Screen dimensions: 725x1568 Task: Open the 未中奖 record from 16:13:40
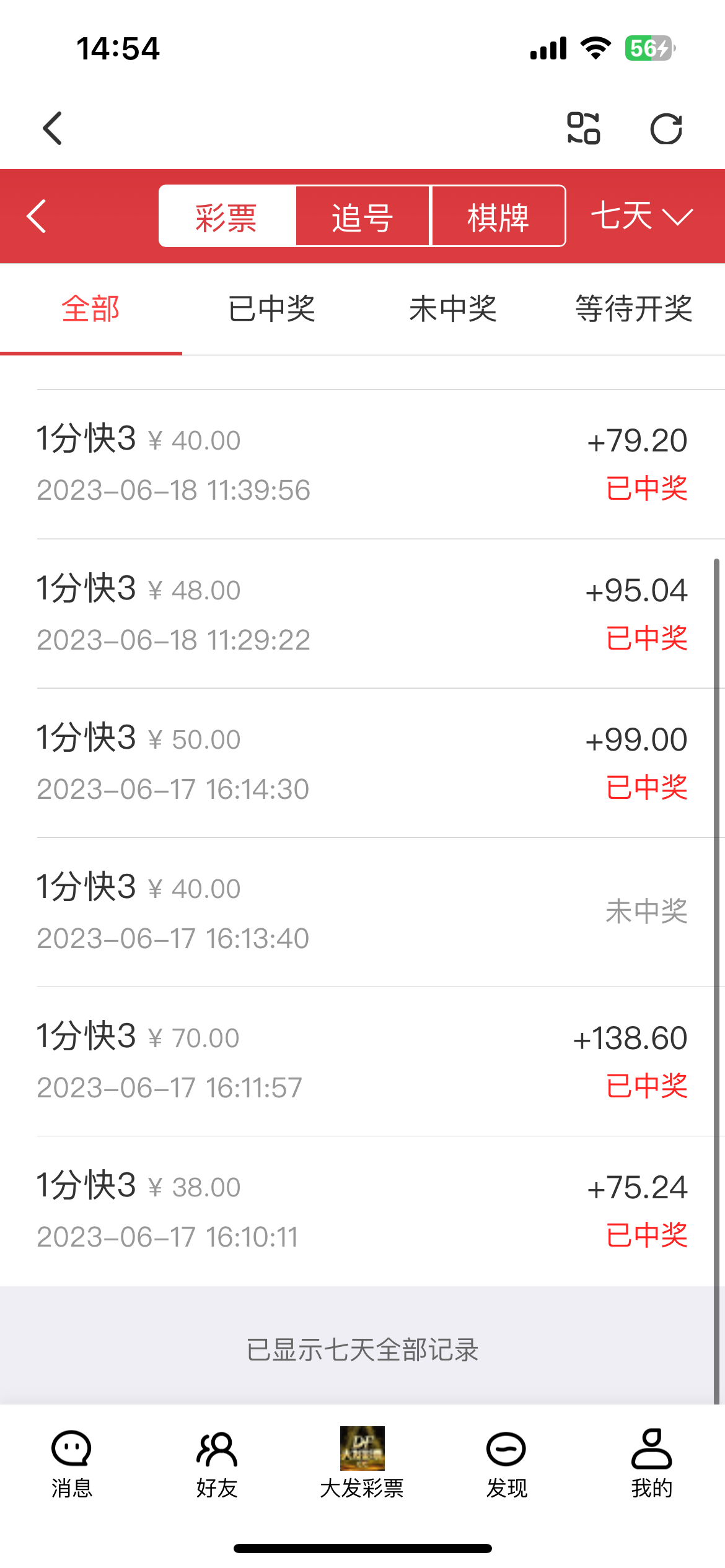pos(362,912)
